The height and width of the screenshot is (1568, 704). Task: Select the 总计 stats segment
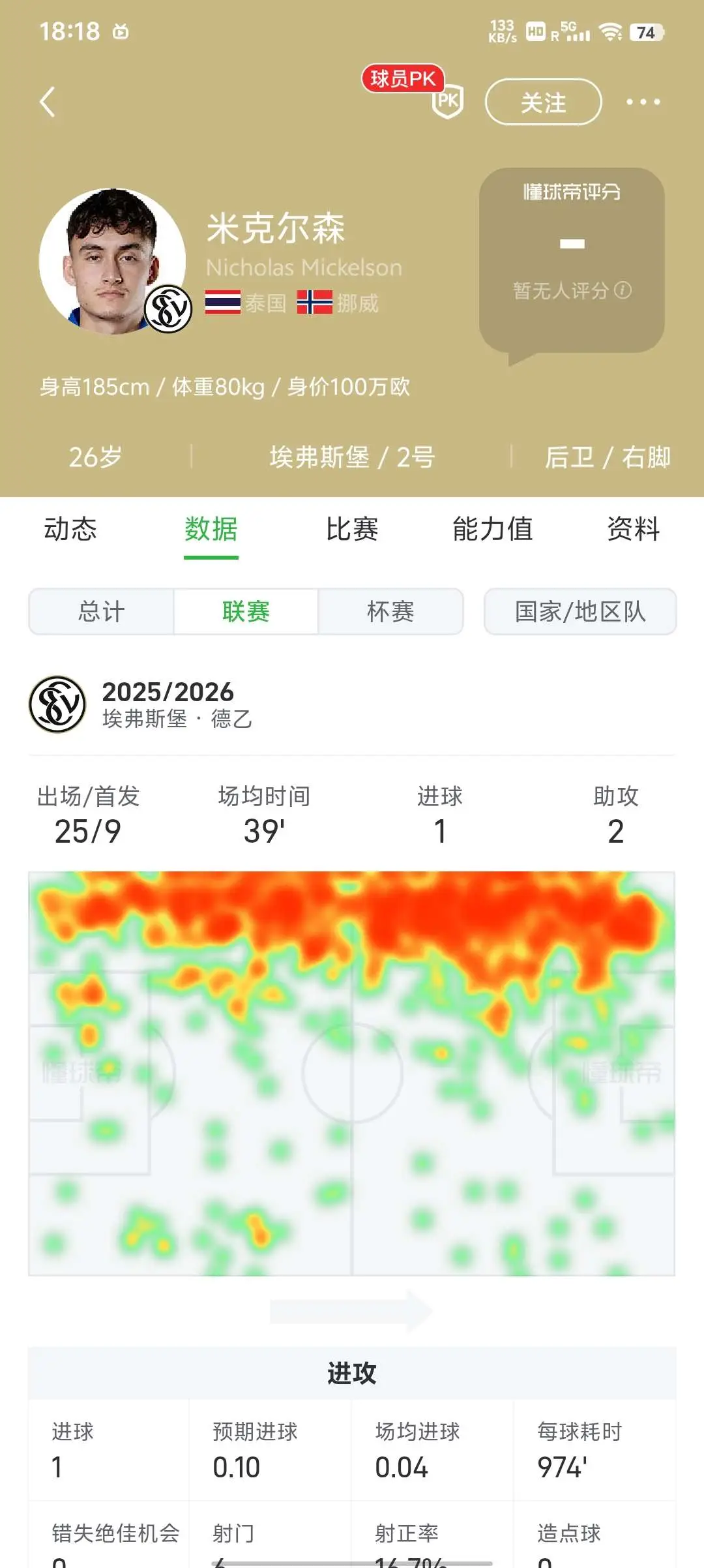[x=102, y=612]
